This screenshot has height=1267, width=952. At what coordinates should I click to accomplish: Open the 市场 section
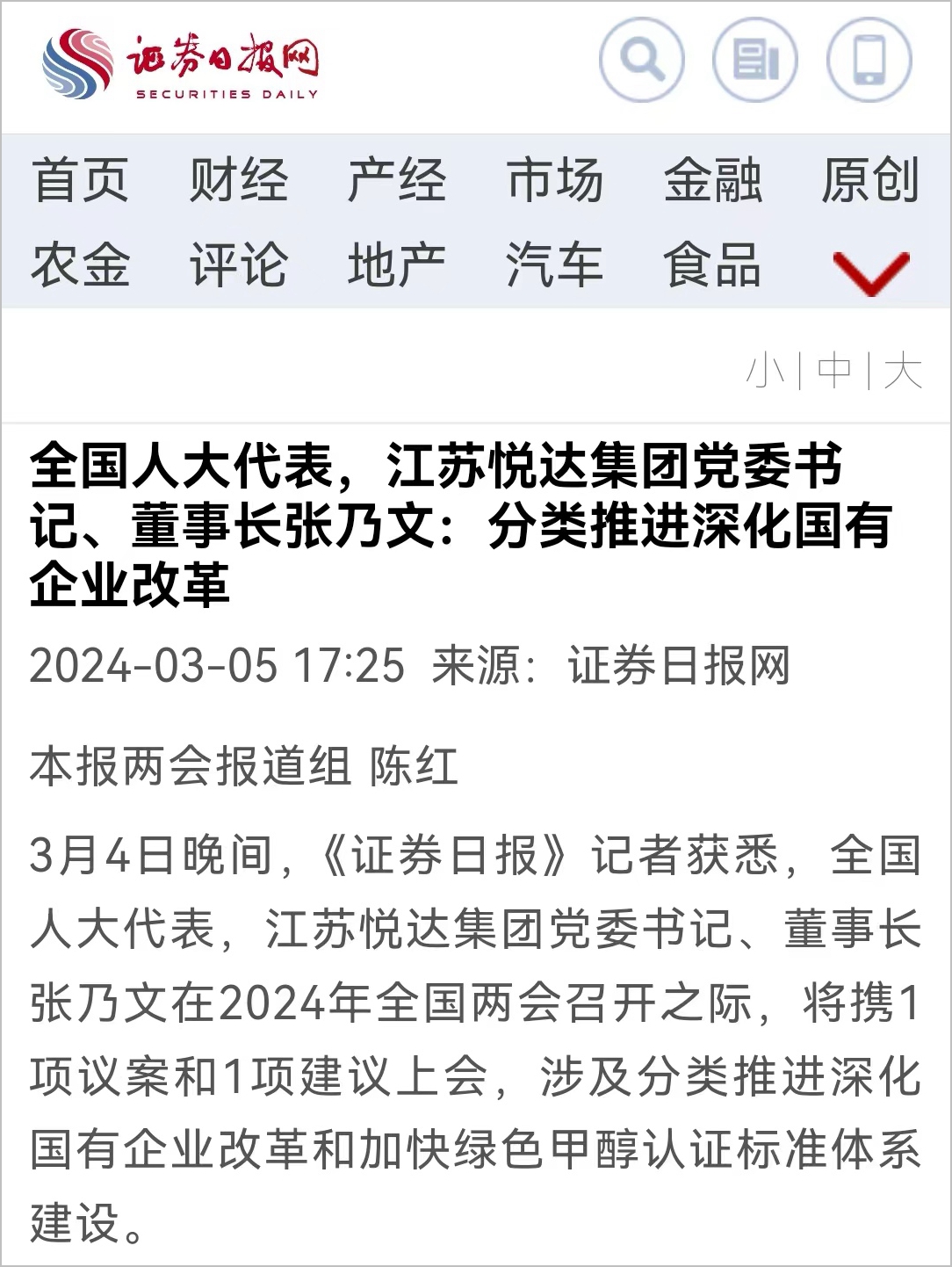pos(555,180)
